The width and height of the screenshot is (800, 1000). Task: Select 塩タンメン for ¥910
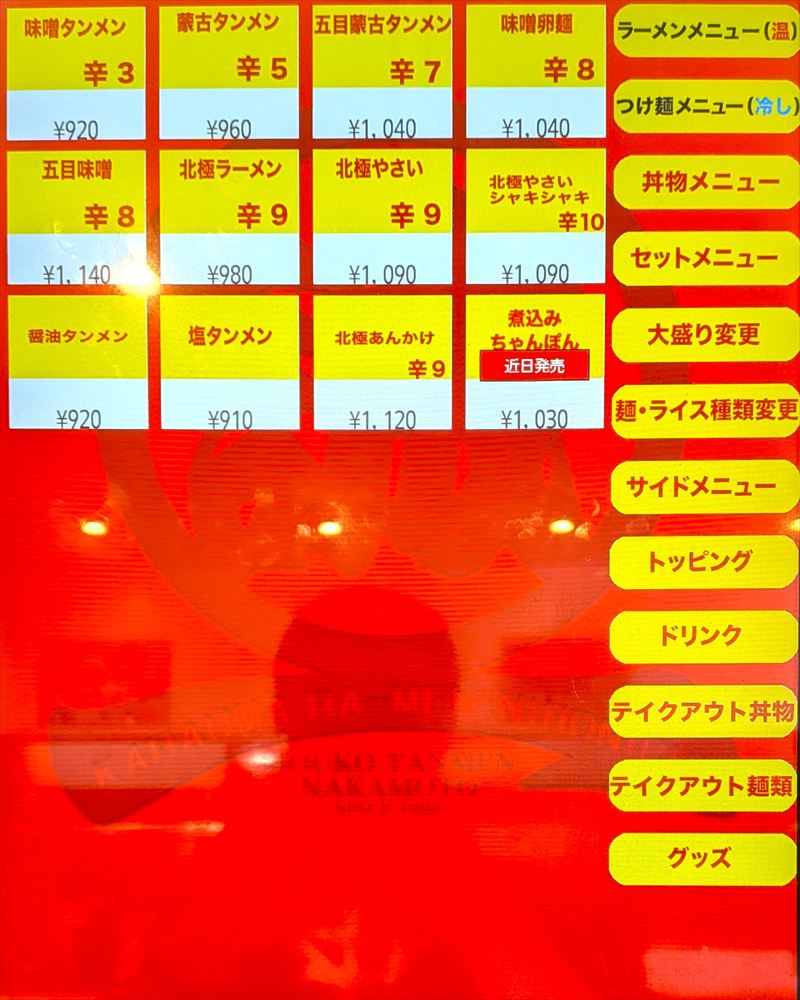click(x=229, y=362)
